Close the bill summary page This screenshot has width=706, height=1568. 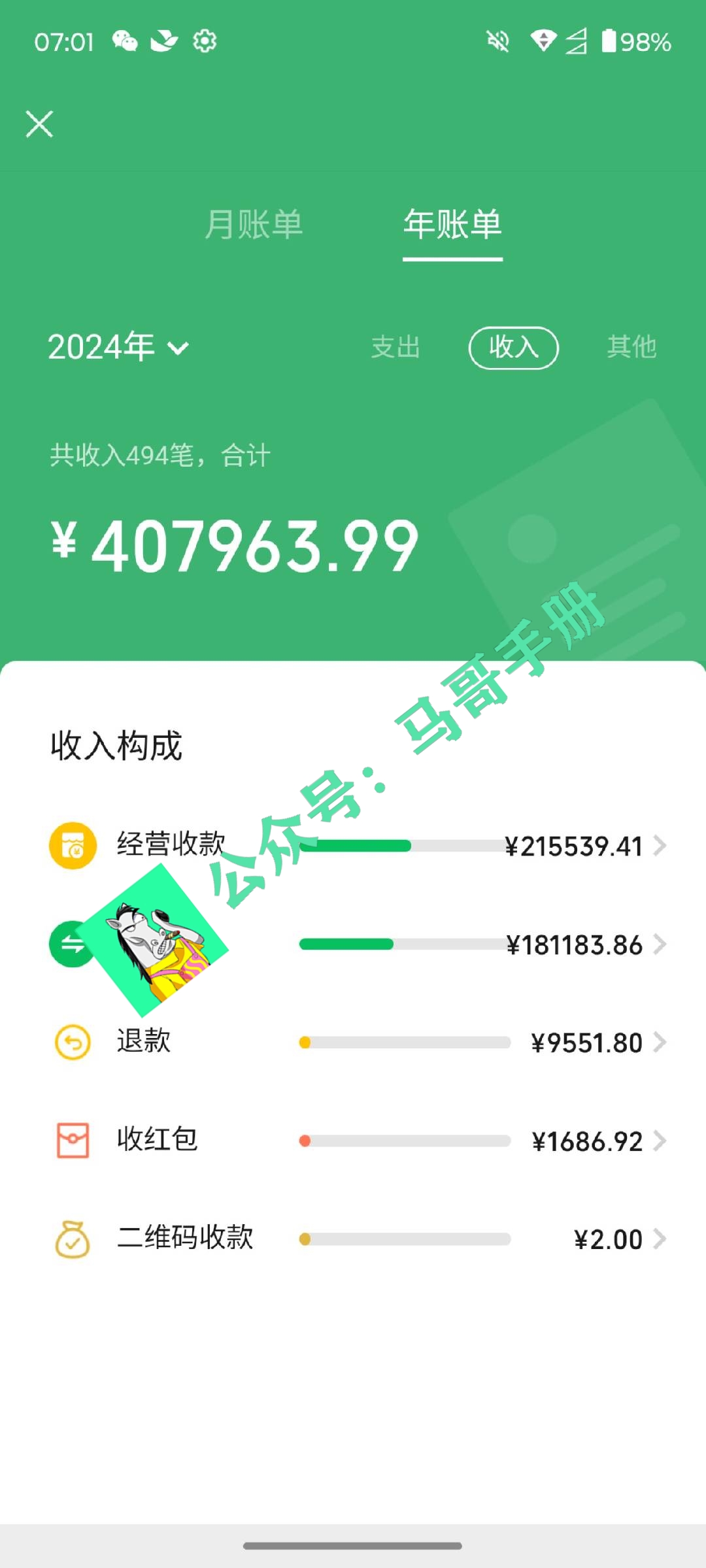39,124
